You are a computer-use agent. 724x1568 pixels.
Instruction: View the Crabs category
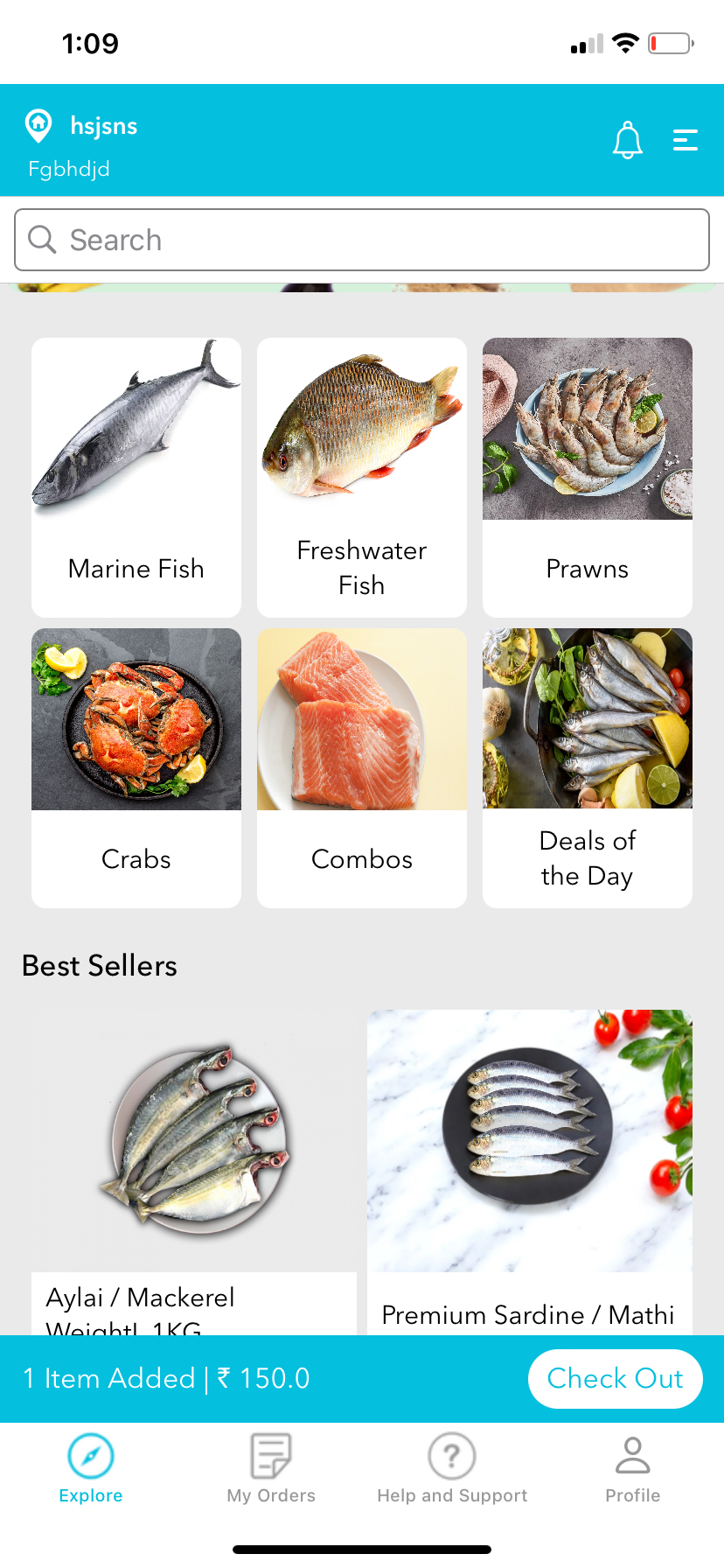[136, 768]
